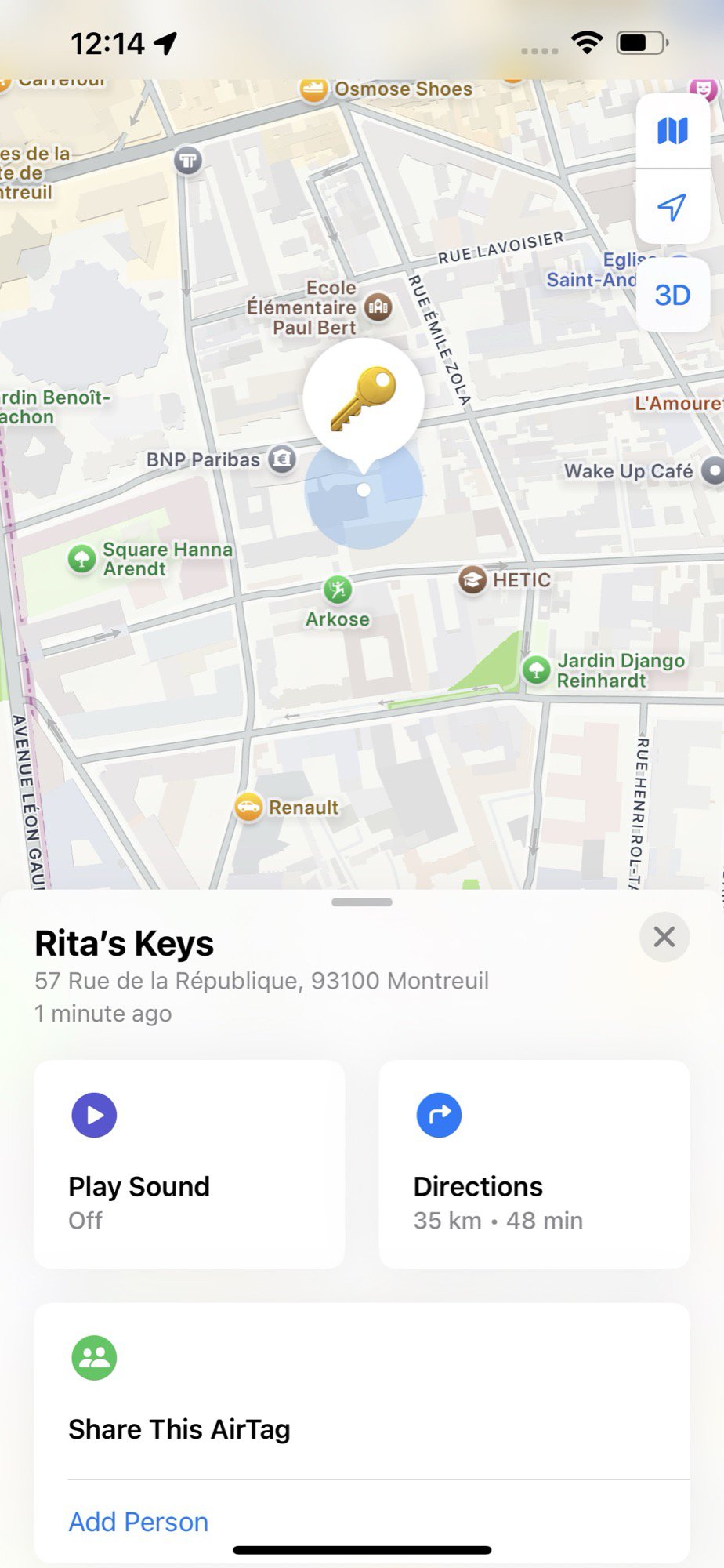Screen dimensions: 724x1568
Task: Open the map mode selector
Action: point(672,131)
